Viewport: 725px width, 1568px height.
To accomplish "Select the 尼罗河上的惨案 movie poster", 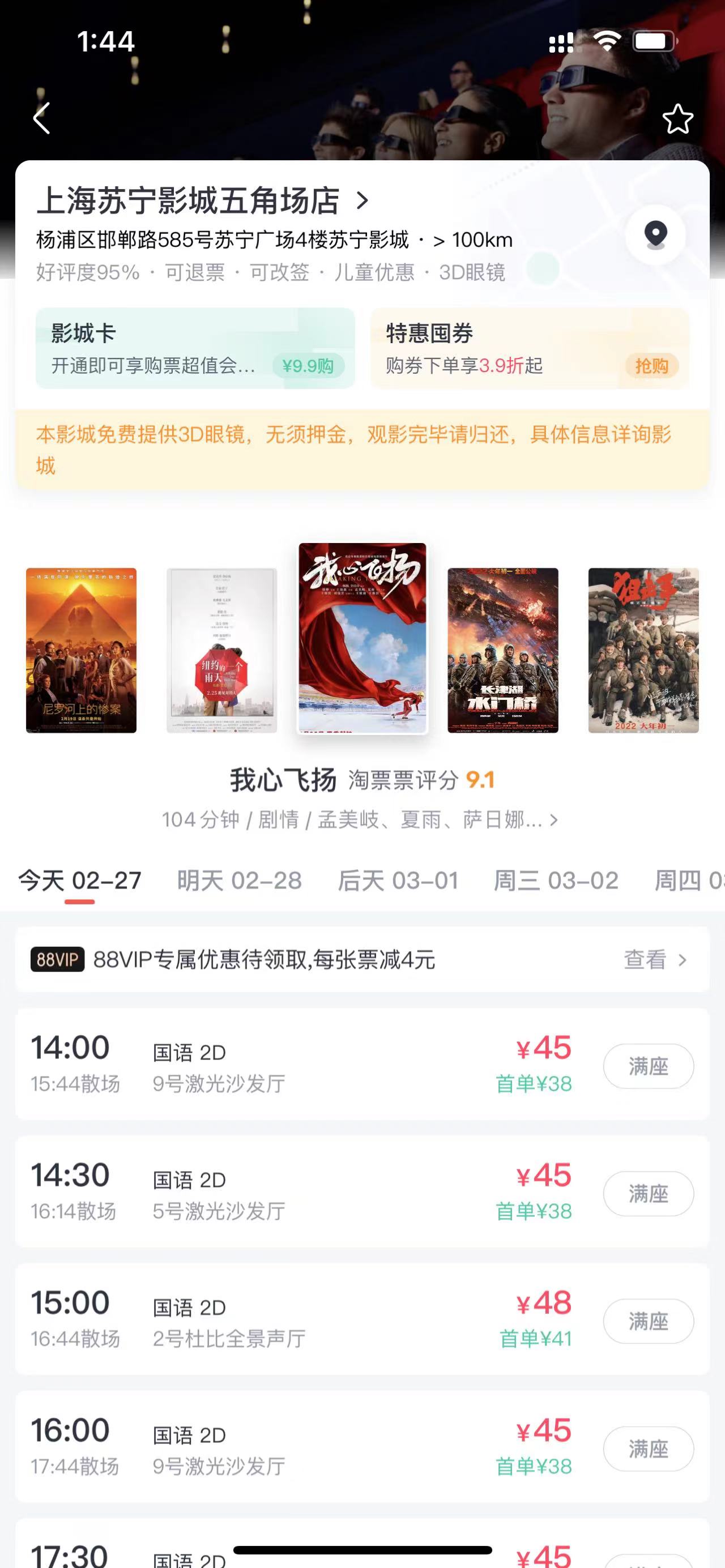I will click(81, 650).
